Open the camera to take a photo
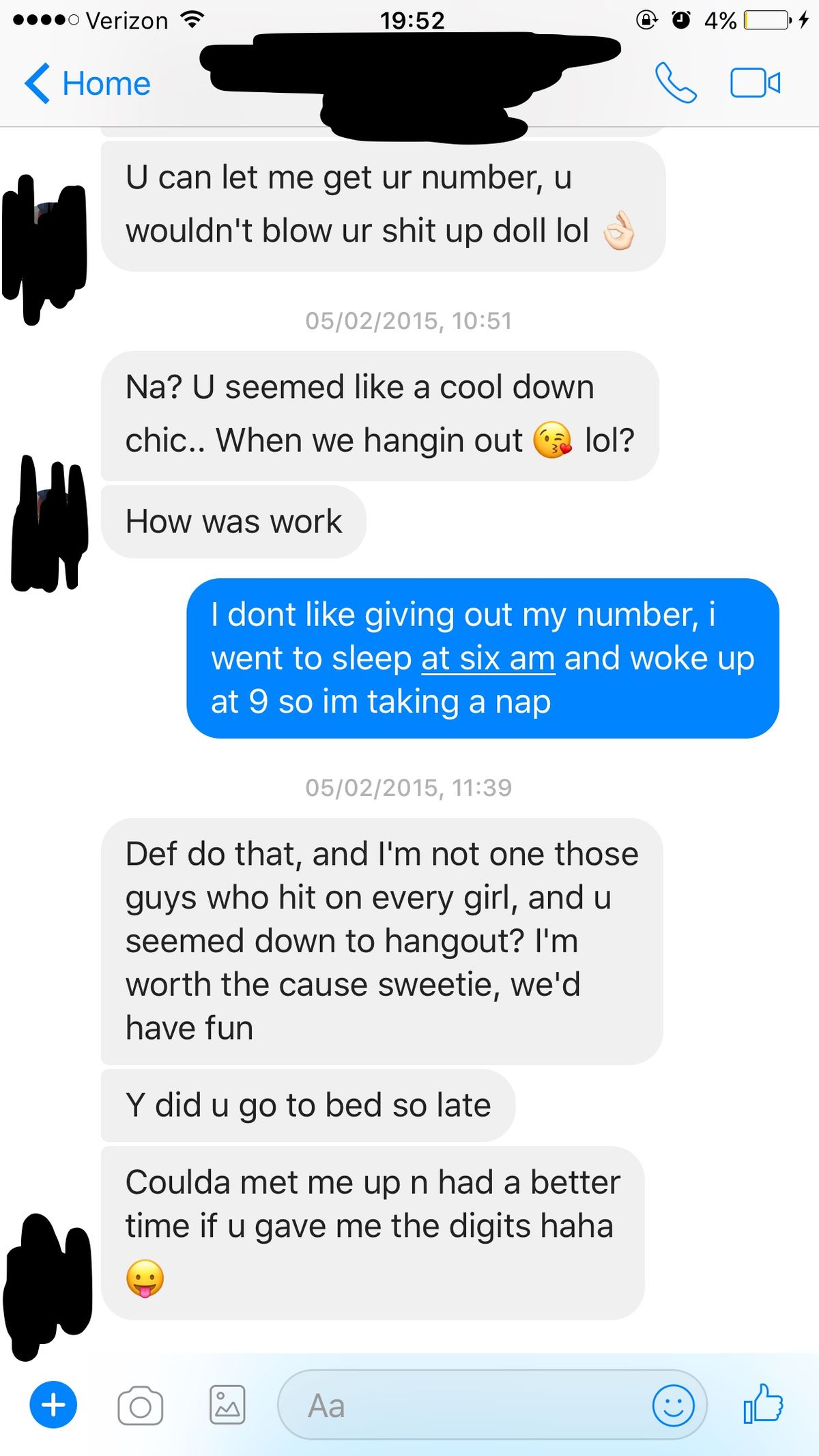Image resolution: width=819 pixels, height=1456 pixels. point(141,1405)
